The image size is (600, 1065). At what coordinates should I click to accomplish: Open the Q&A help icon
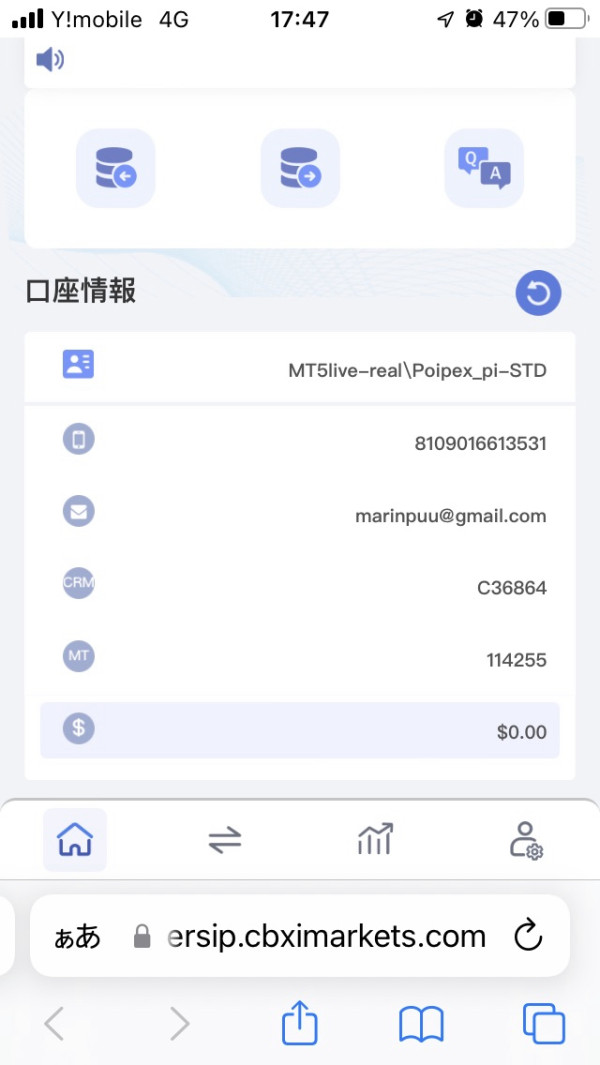(484, 168)
